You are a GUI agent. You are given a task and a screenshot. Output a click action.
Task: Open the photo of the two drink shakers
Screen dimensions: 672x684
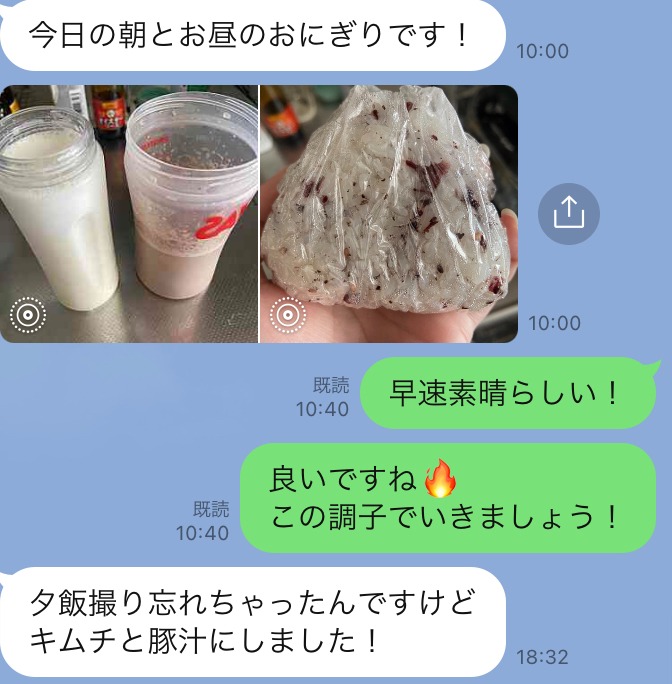129,213
